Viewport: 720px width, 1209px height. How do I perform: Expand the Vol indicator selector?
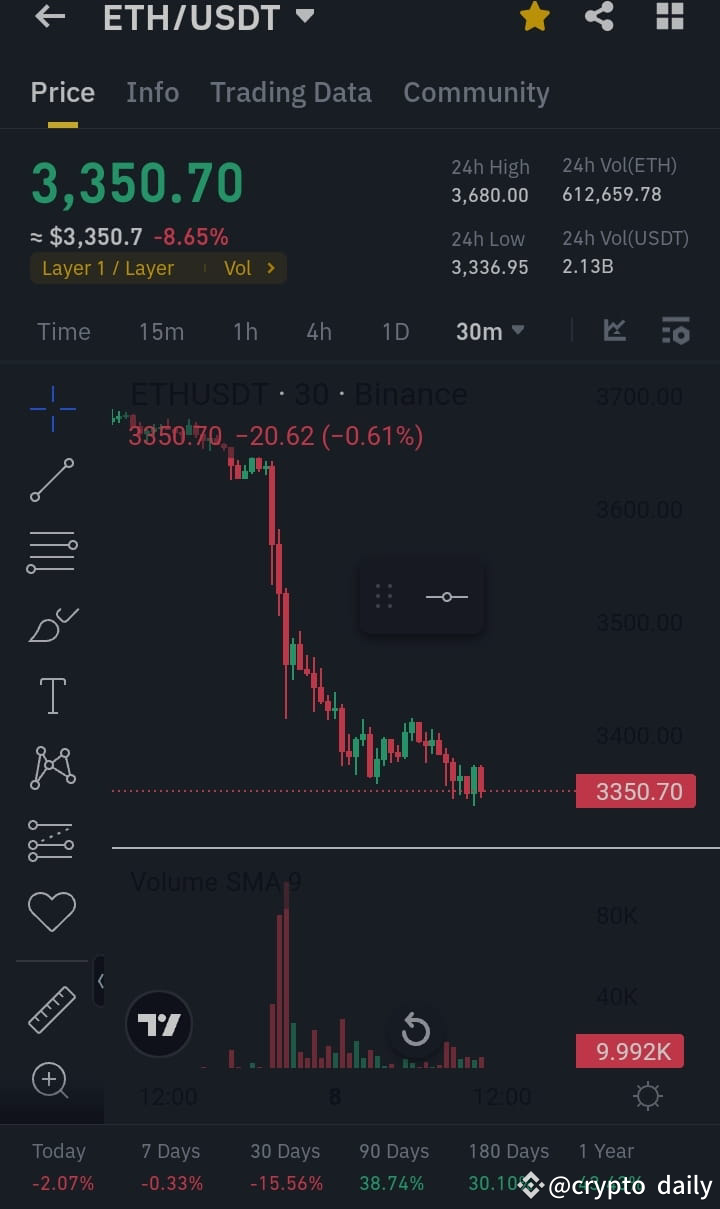(248, 267)
